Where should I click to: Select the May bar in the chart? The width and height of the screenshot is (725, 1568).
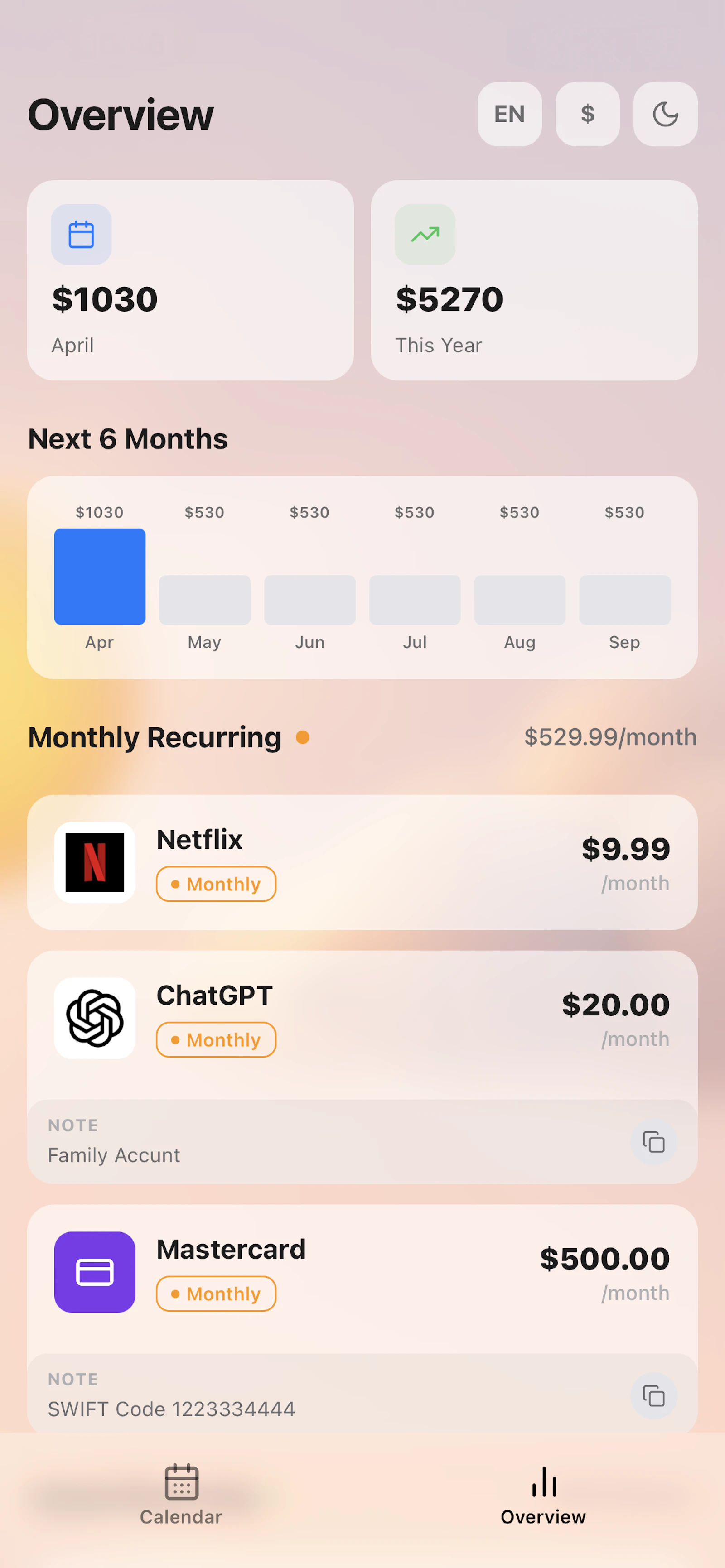(x=204, y=600)
